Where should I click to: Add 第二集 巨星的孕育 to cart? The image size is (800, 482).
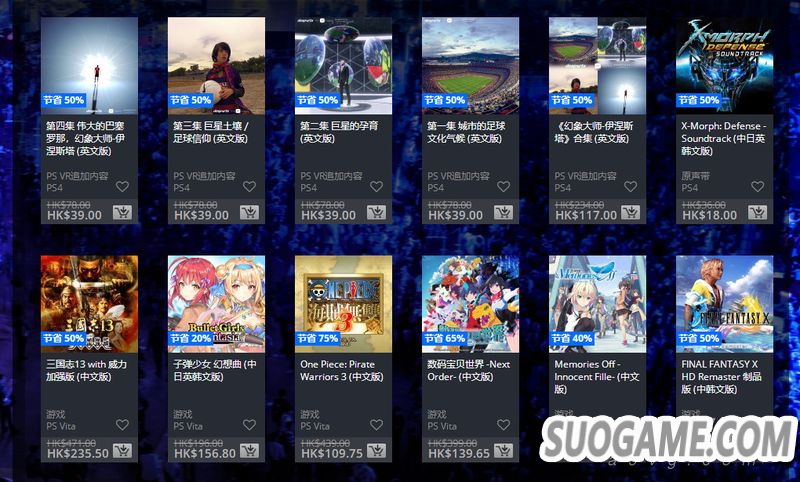tap(377, 213)
